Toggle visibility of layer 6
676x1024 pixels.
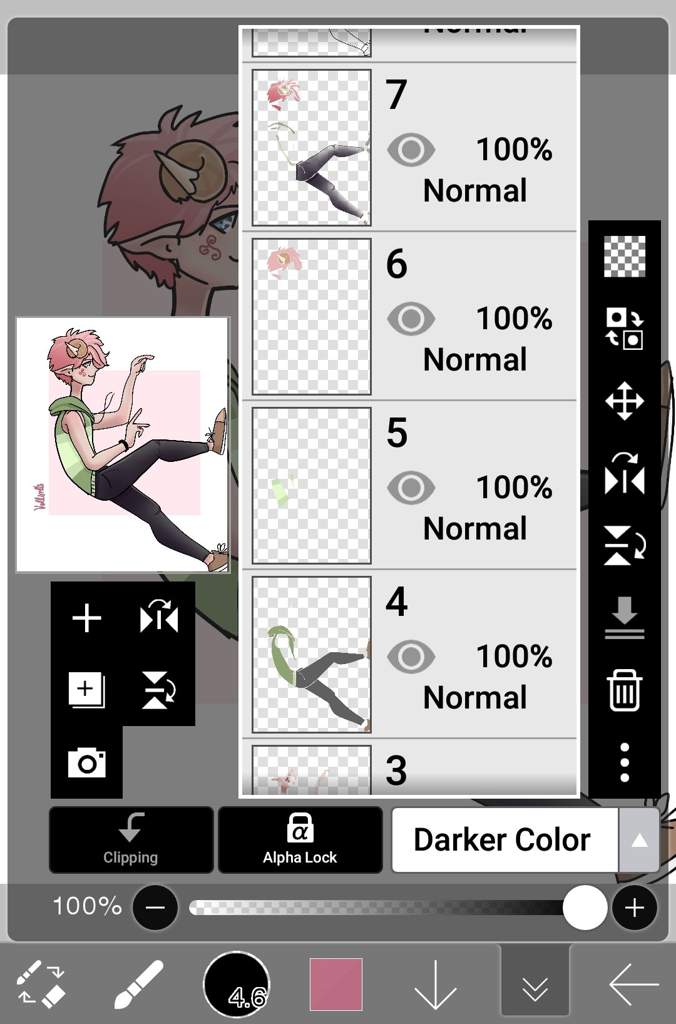[410, 320]
